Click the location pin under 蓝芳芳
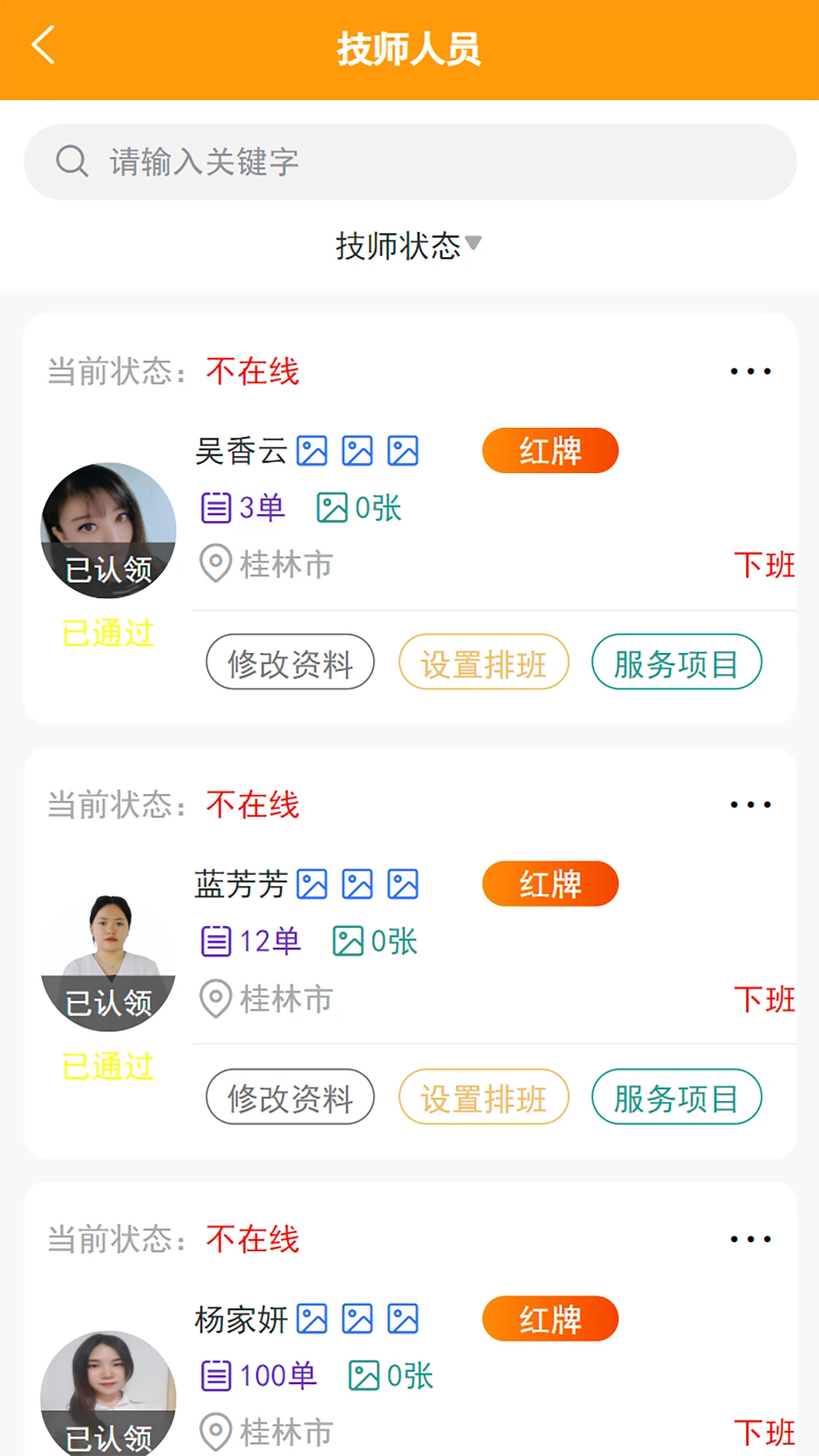The width and height of the screenshot is (819, 1456). point(215,999)
